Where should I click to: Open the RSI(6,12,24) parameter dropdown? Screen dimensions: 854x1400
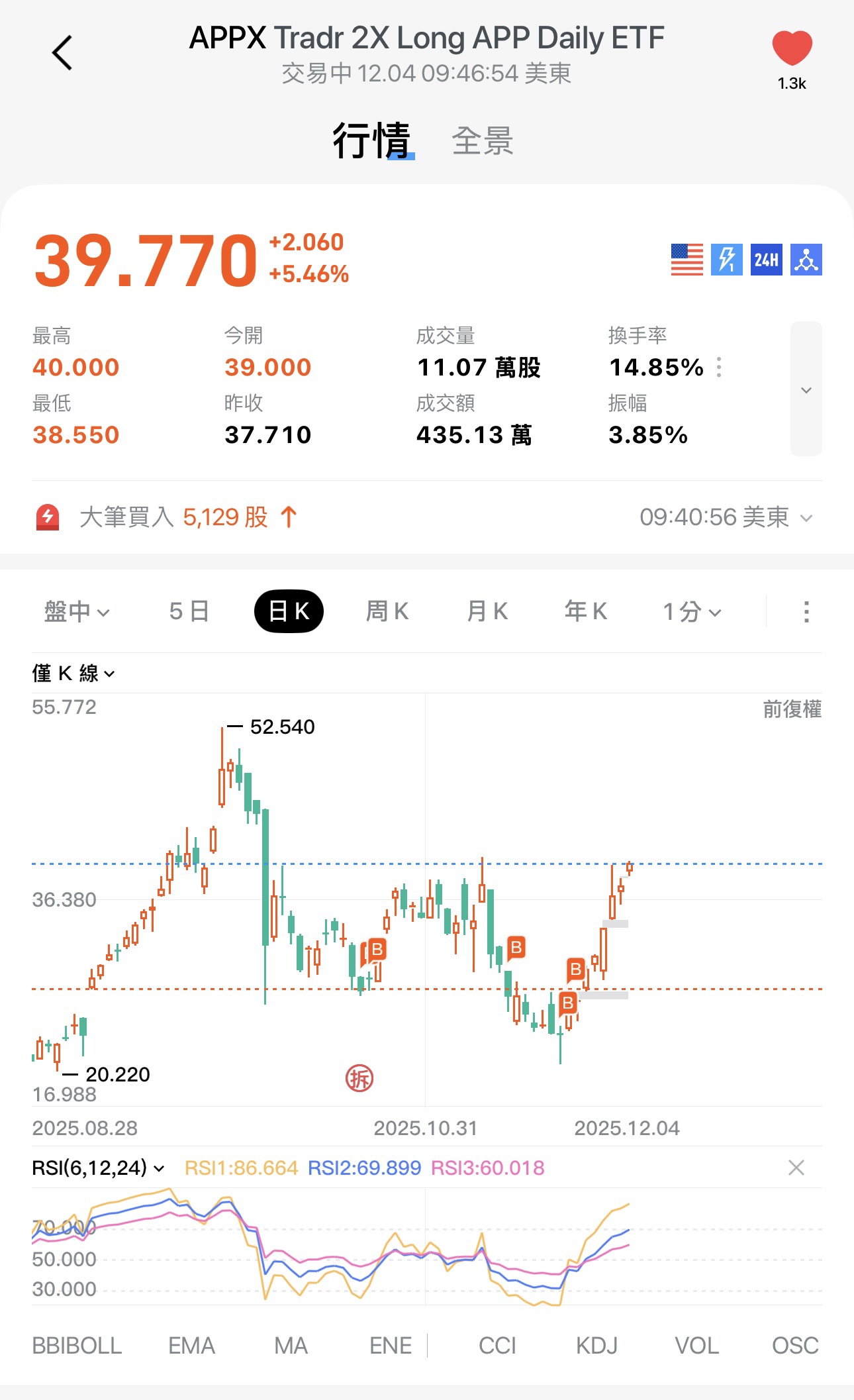98,1168
